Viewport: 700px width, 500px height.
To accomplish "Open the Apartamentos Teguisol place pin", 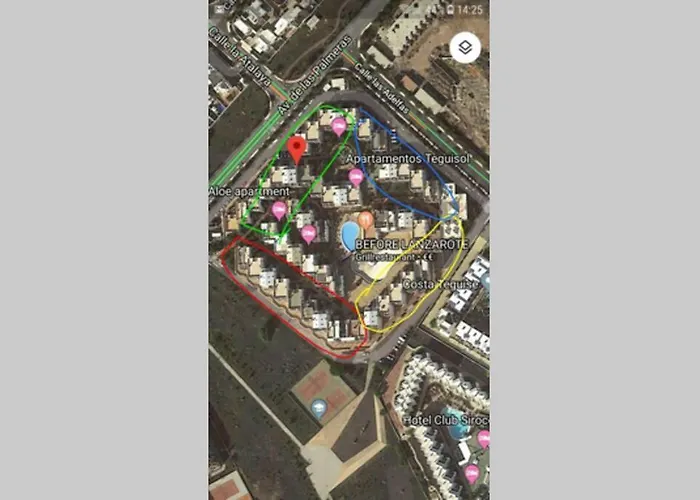I will [x=356, y=177].
